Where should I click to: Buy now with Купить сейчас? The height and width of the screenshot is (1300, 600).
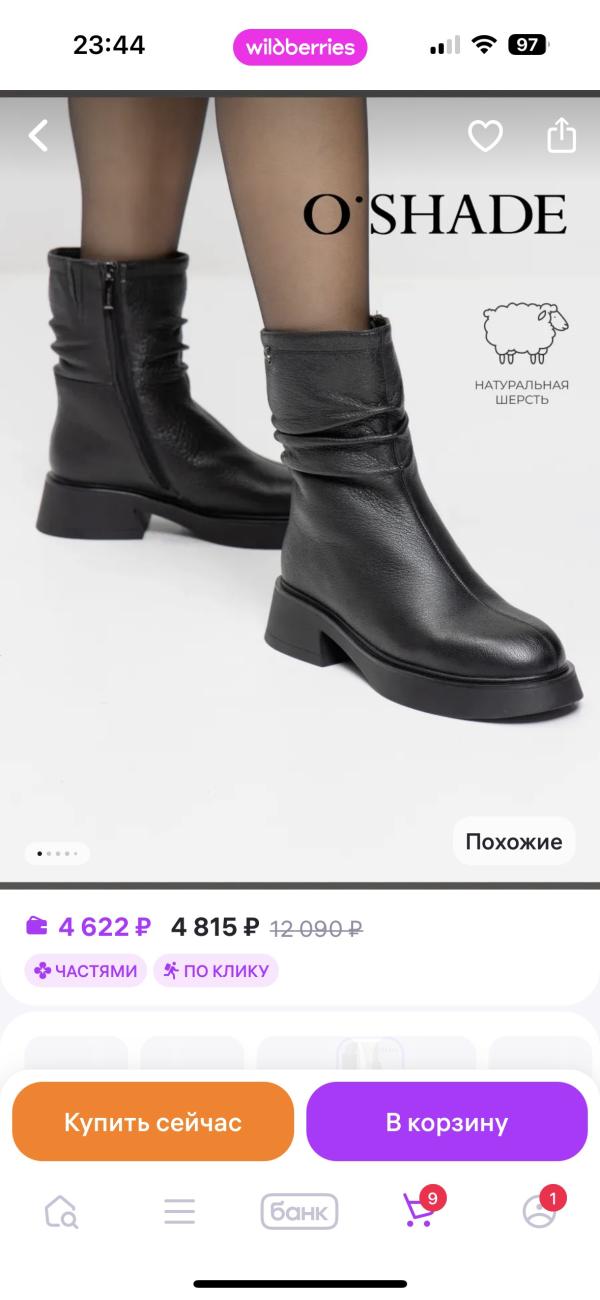(153, 1122)
